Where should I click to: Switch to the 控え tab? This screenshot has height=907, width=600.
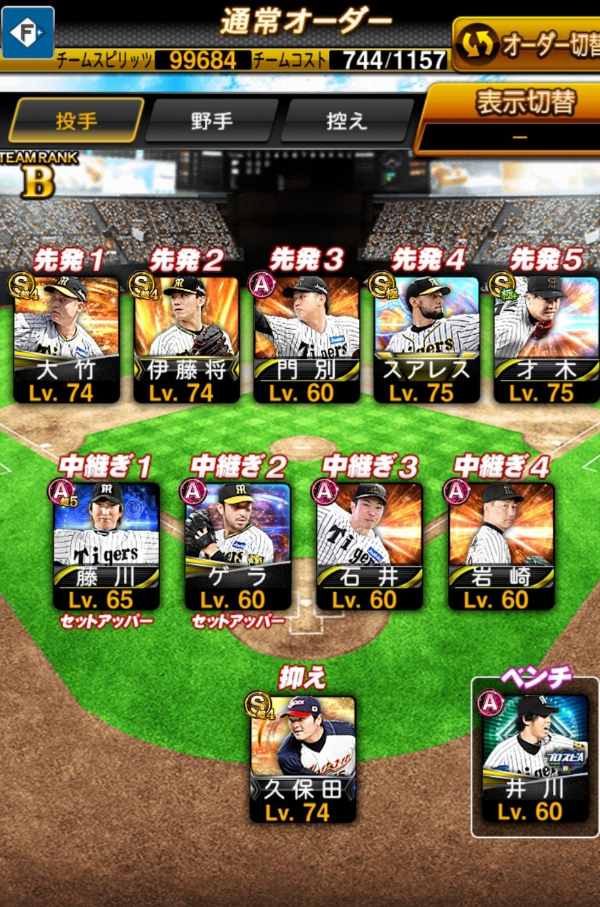click(347, 121)
